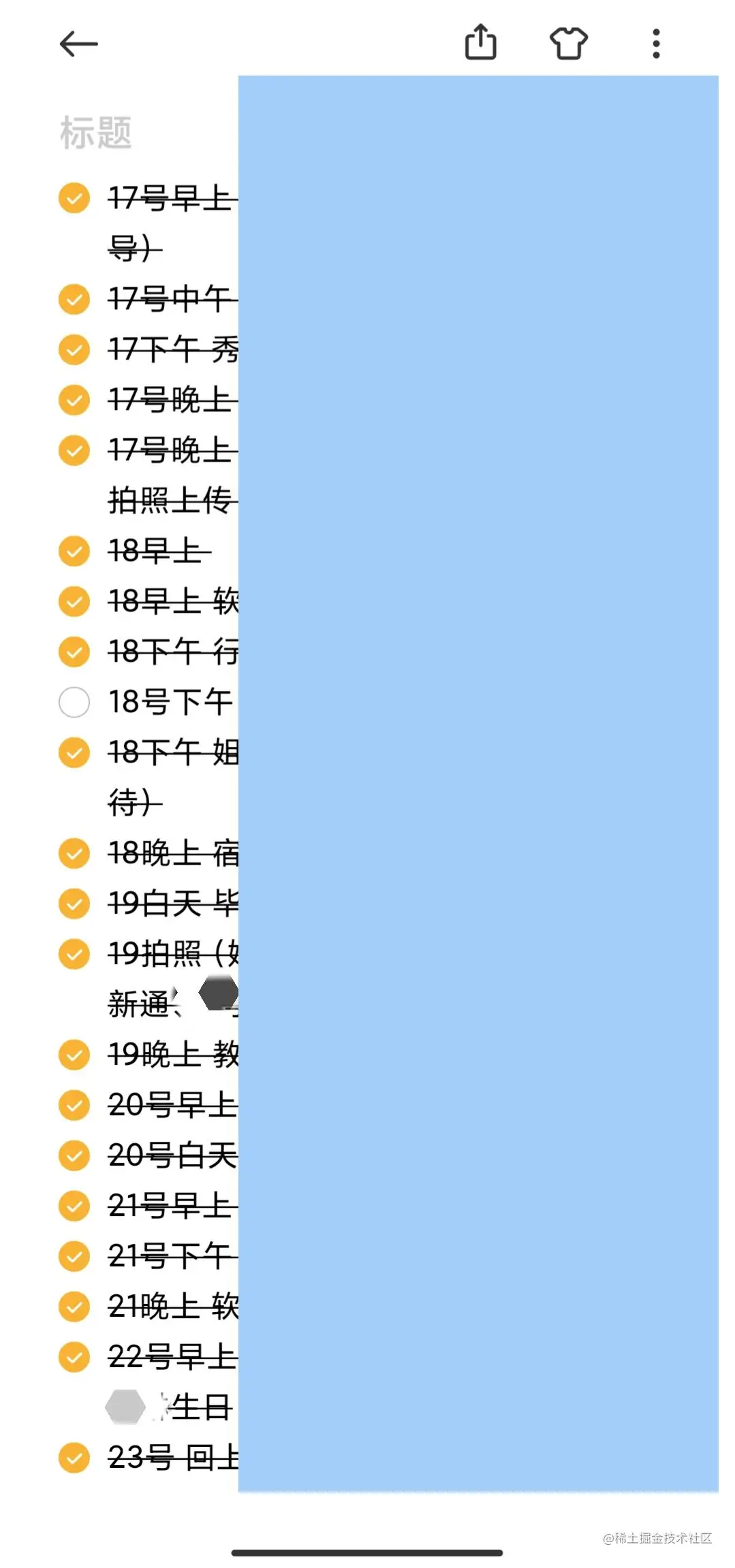Uncheck the 22号早上 checklist item
735x1568 pixels.
point(73,1357)
